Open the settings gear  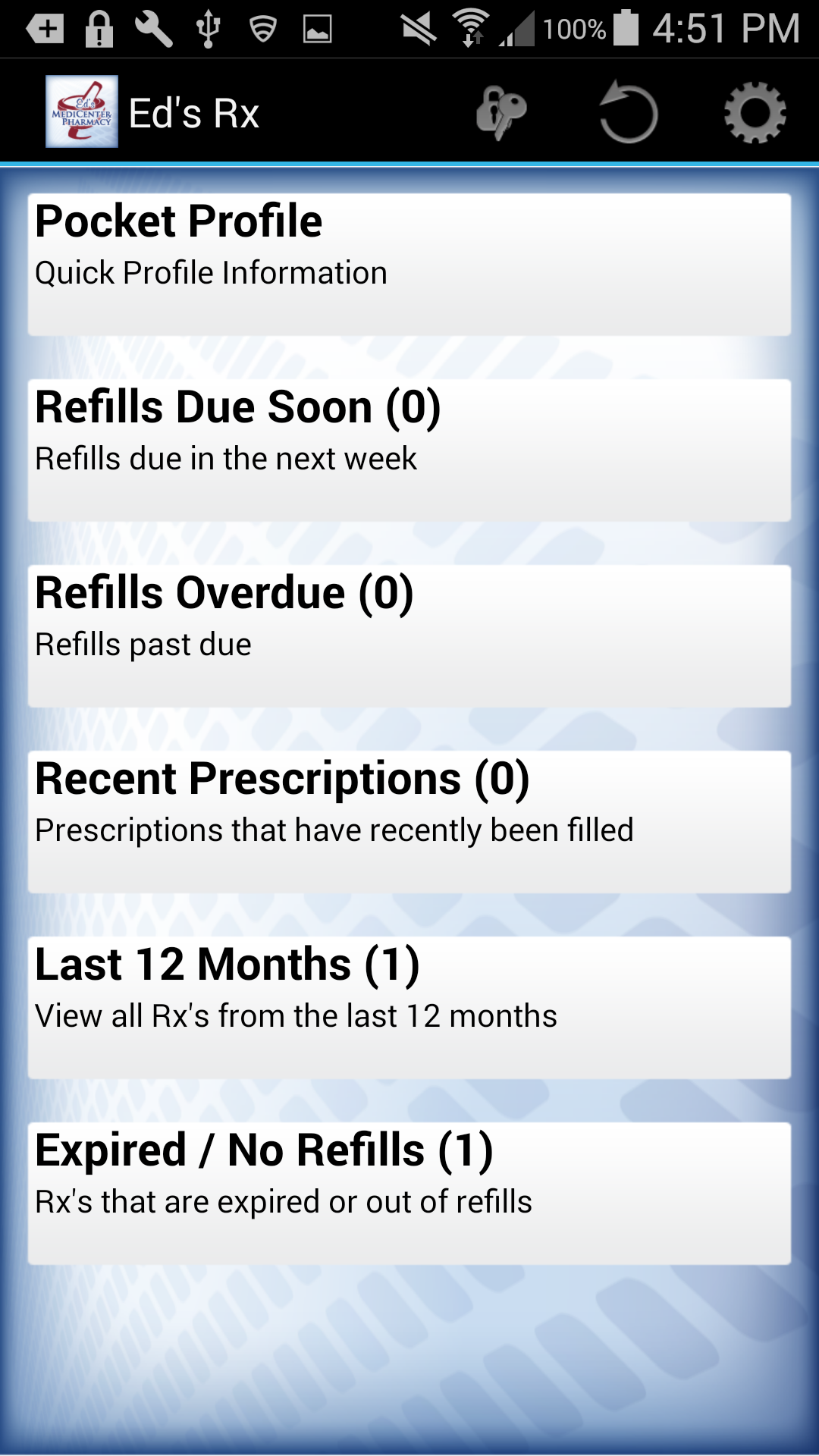(x=755, y=113)
